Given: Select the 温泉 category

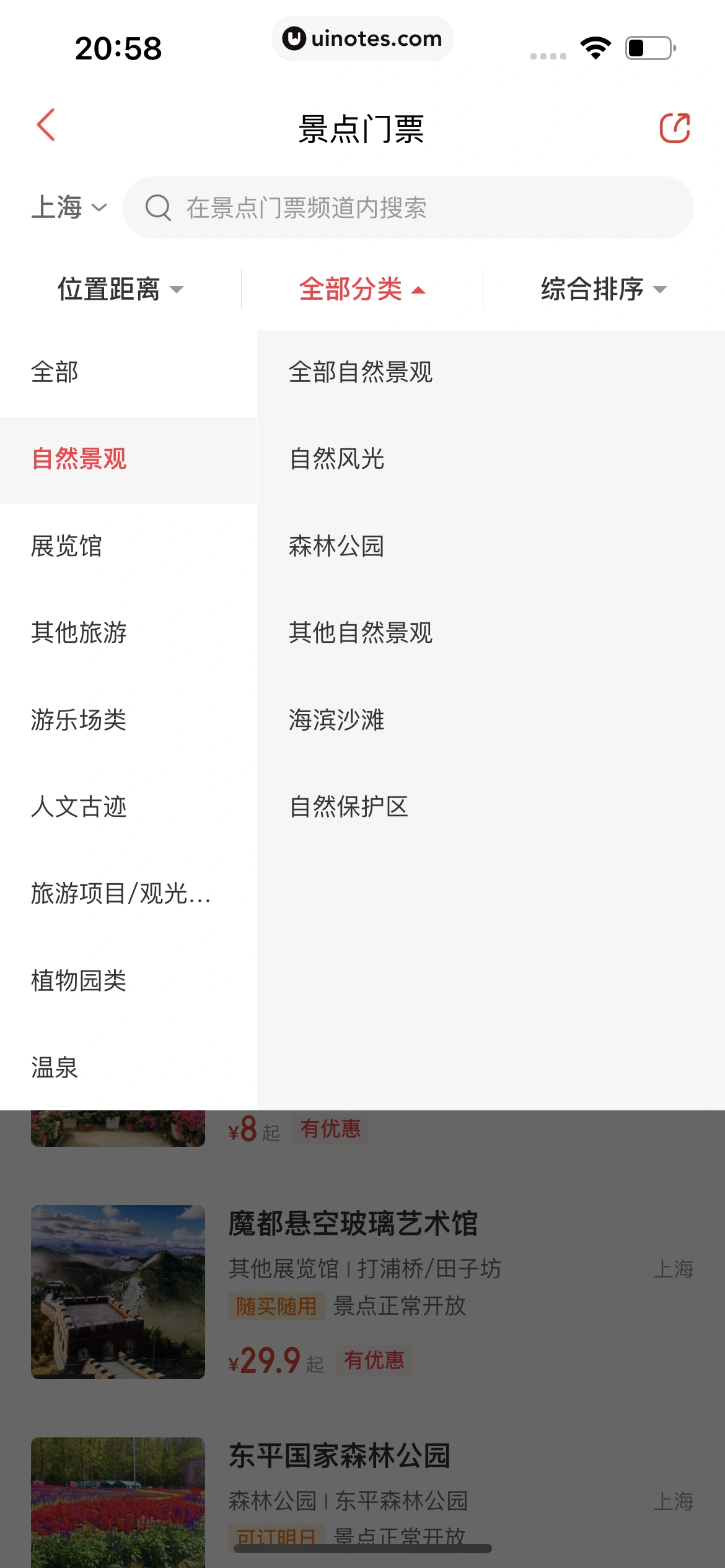Looking at the screenshot, I should click(55, 1068).
